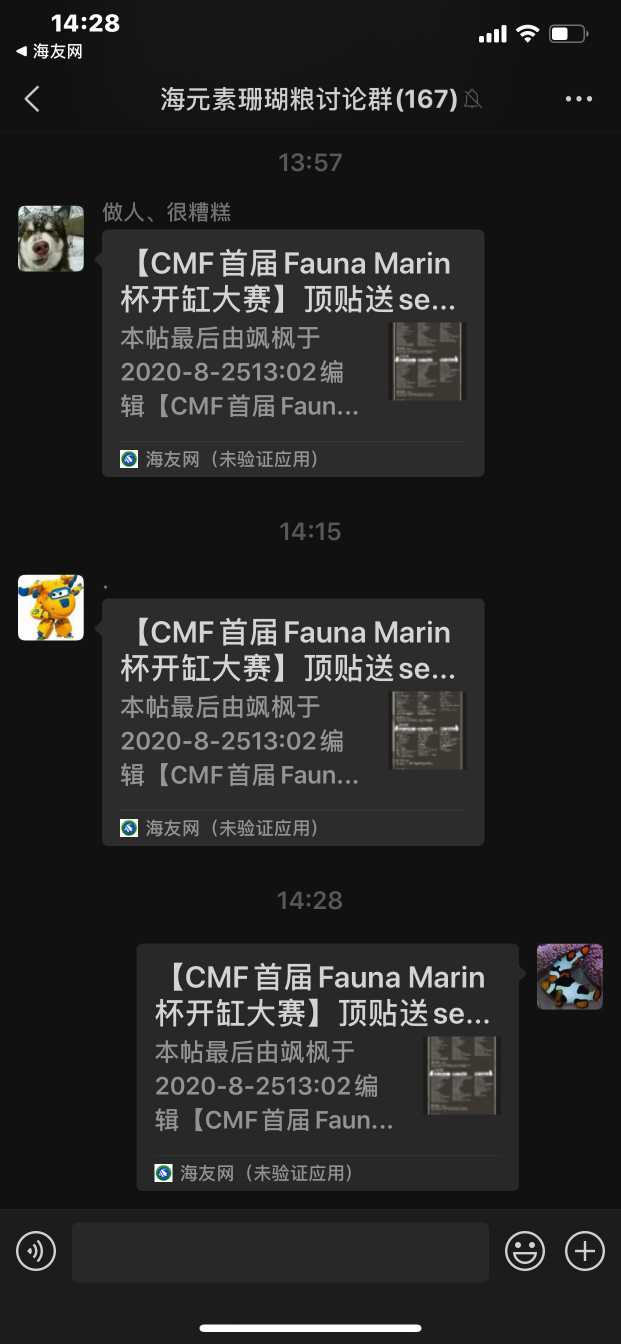Open the plus attachments menu

(585, 1251)
